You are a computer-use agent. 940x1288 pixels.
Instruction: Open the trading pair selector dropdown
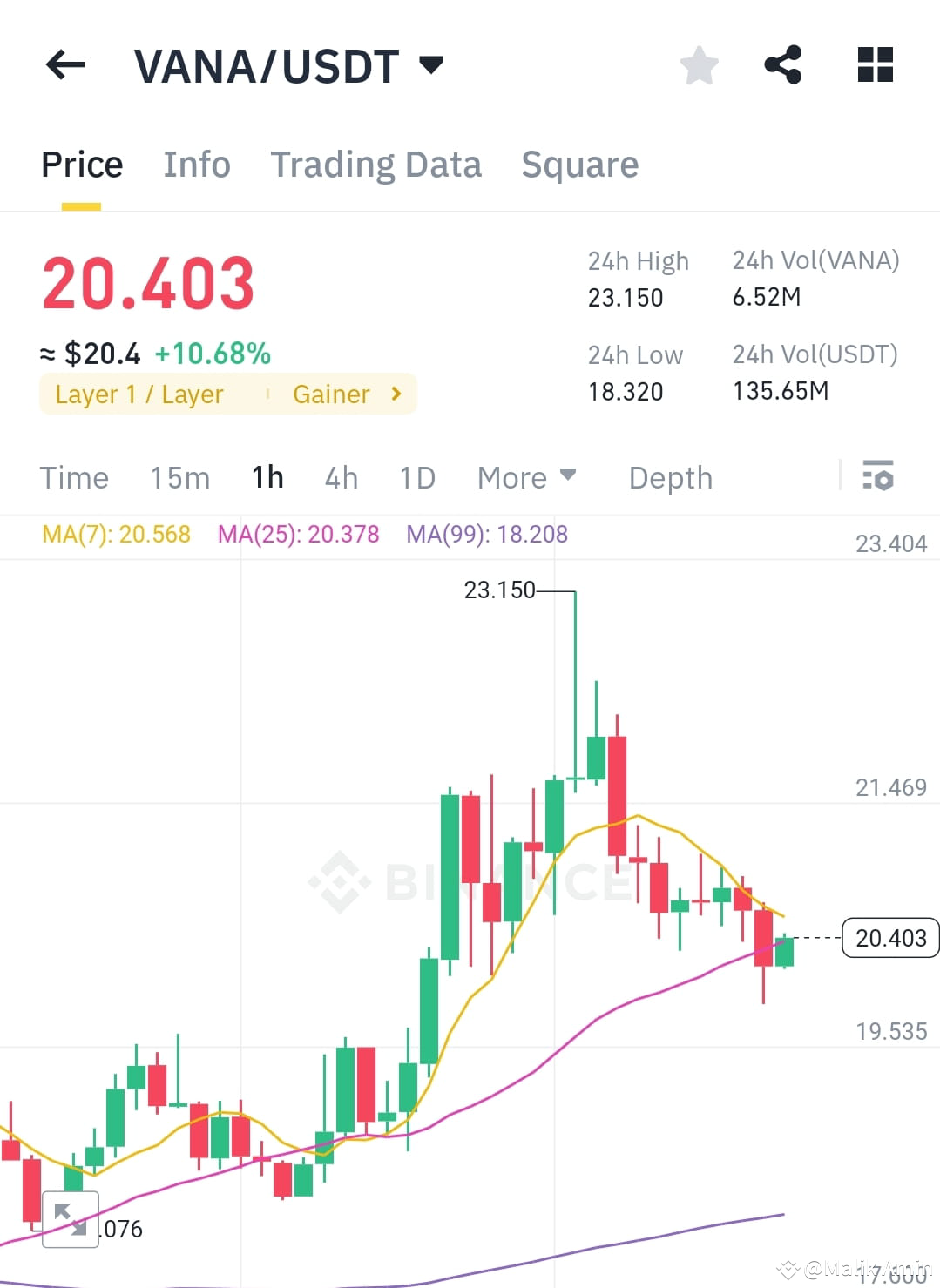pos(430,64)
